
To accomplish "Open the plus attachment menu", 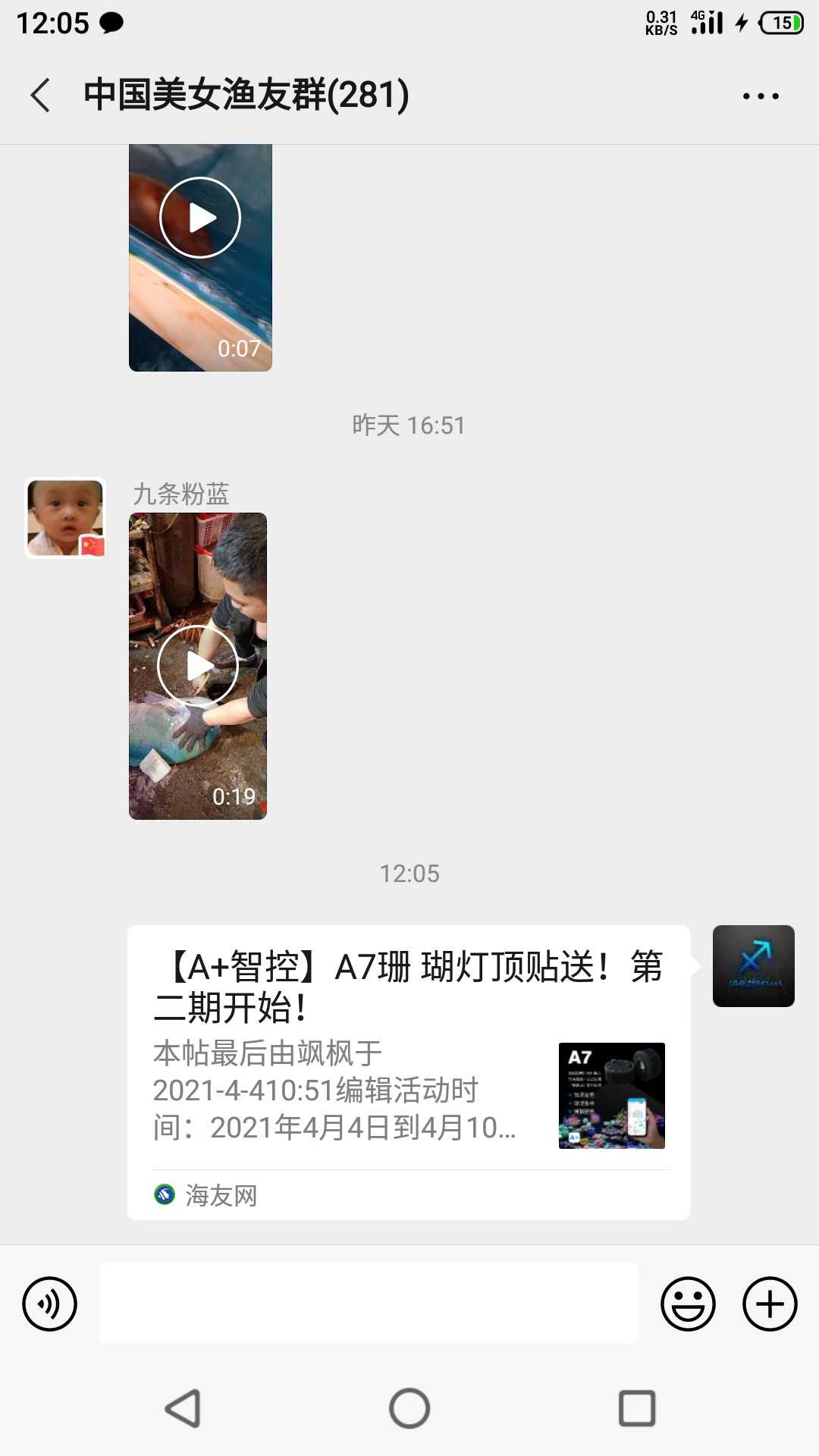I will [x=769, y=1304].
